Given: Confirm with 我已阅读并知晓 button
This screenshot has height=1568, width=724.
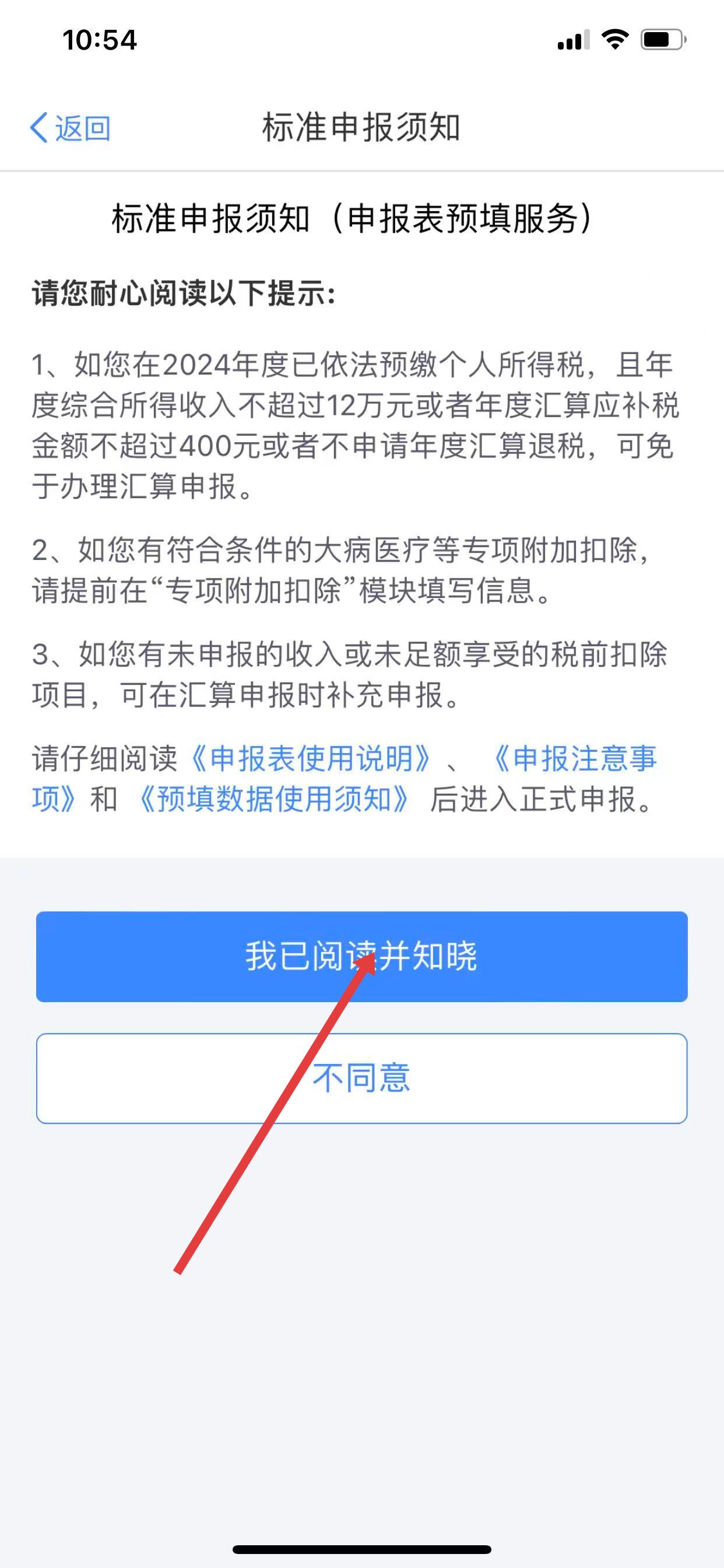Looking at the screenshot, I should point(361,956).
